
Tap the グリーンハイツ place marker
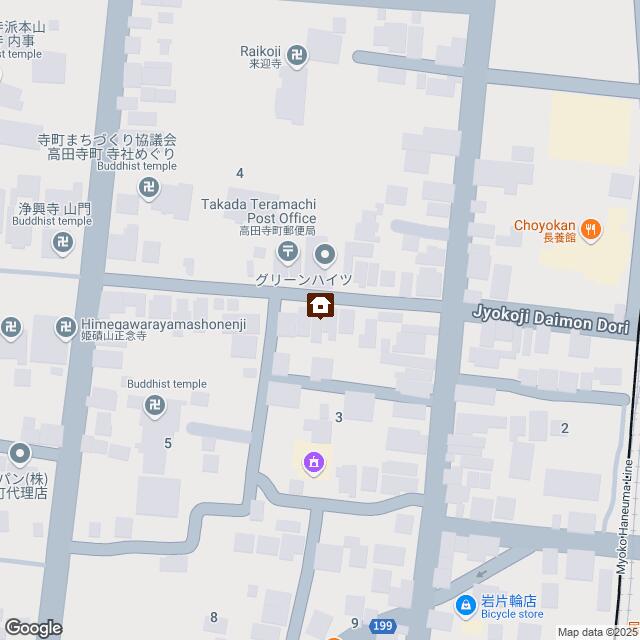[326, 250]
